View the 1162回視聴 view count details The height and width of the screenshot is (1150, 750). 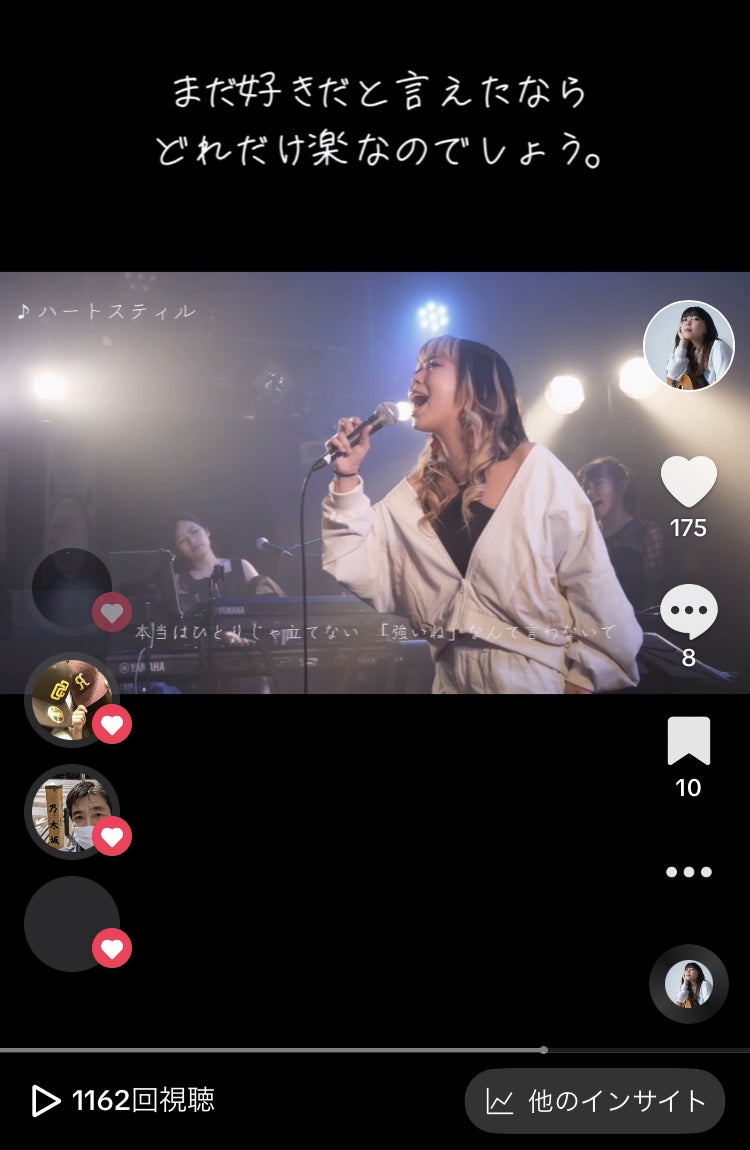click(x=124, y=1101)
